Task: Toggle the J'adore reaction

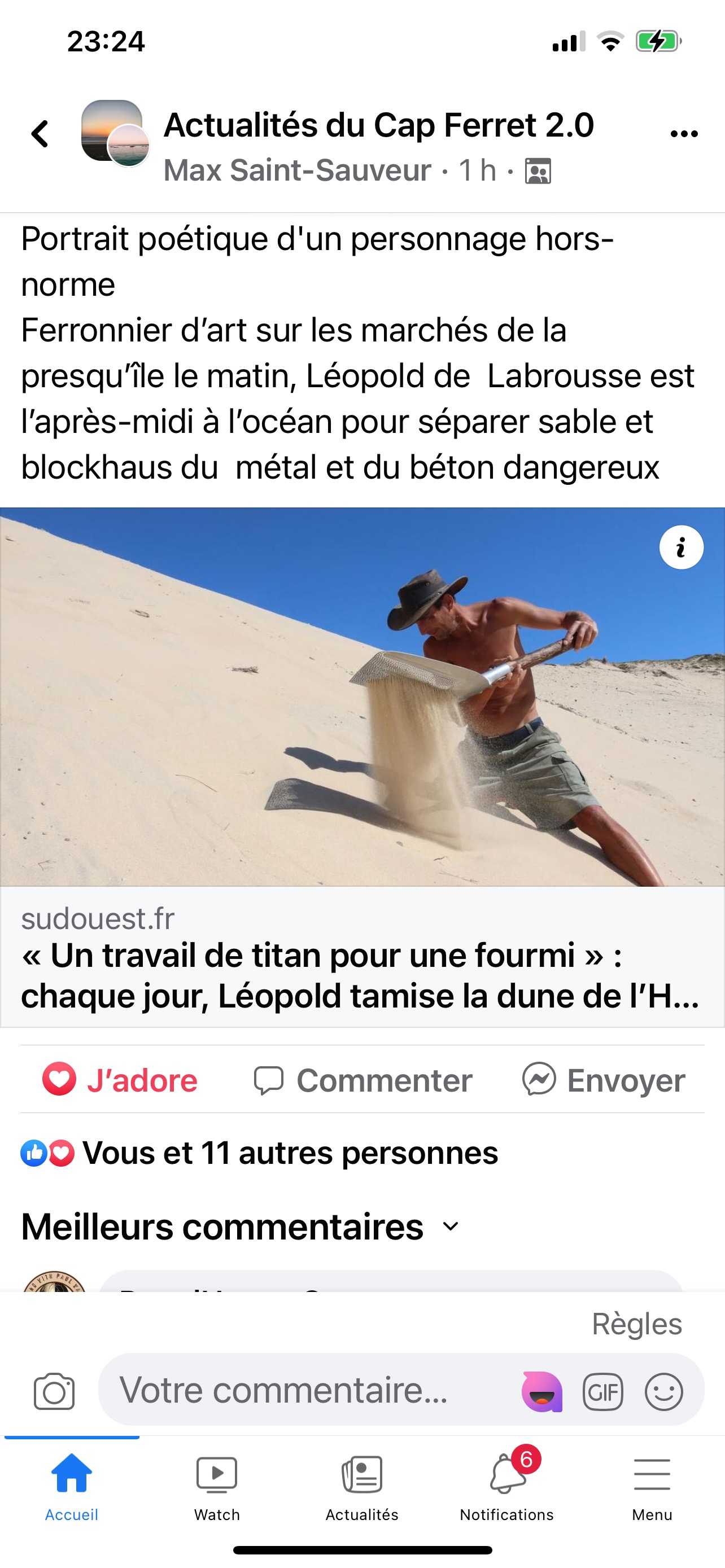Action: (120, 1080)
